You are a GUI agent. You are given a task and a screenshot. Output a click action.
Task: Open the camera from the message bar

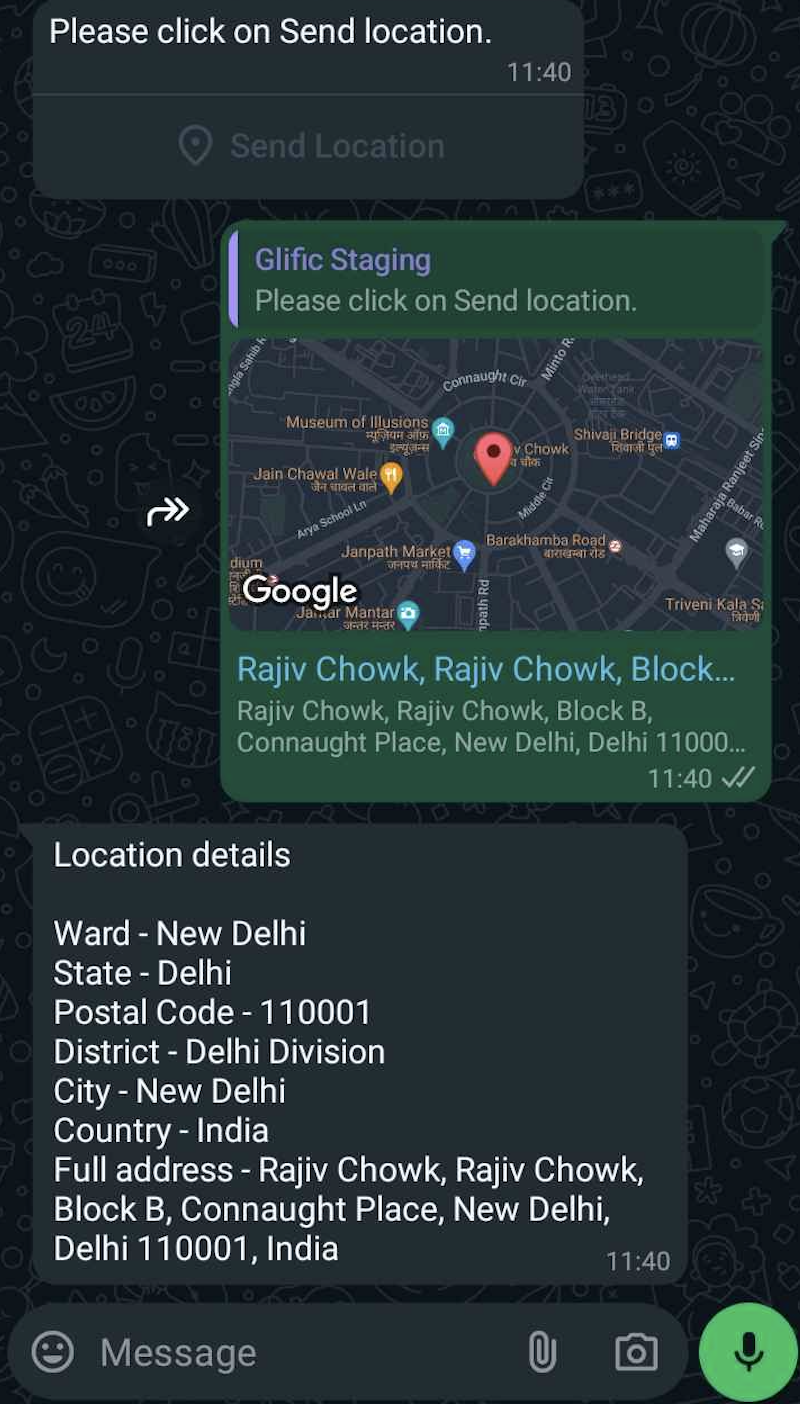636,1352
